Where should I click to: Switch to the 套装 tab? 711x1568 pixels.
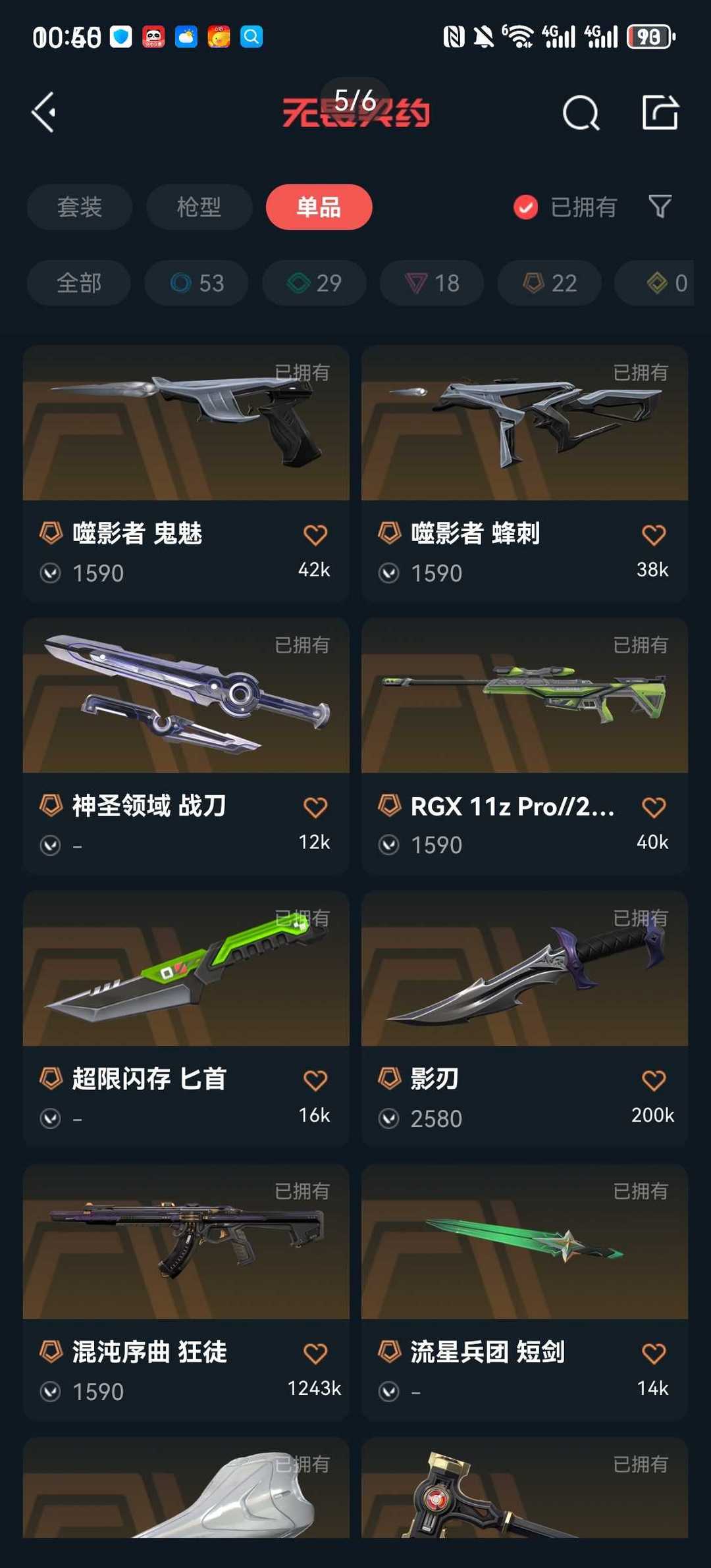tap(80, 207)
